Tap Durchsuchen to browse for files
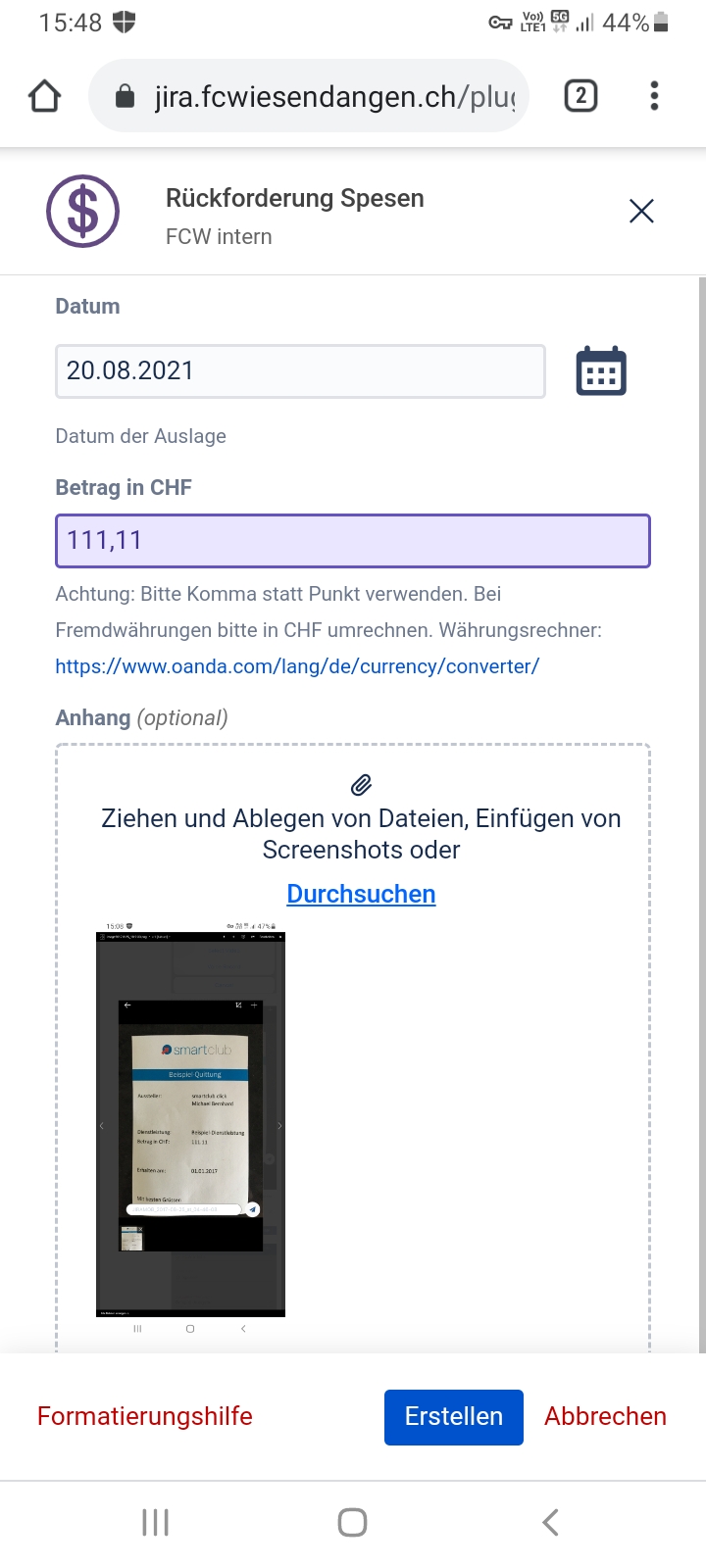This screenshot has width=706, height=1568. pos(361,894)
